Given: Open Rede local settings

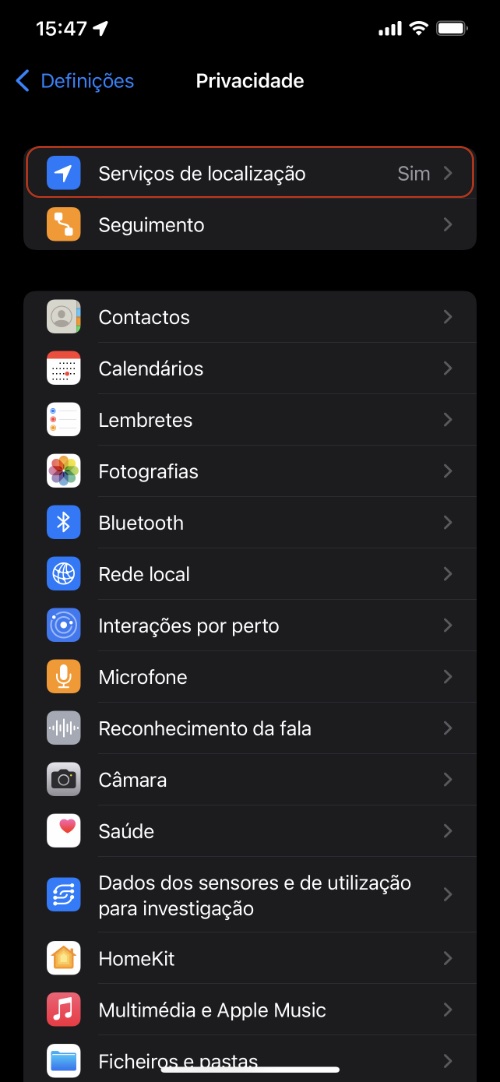Looking at the screenshot, I should pos(250,574).
